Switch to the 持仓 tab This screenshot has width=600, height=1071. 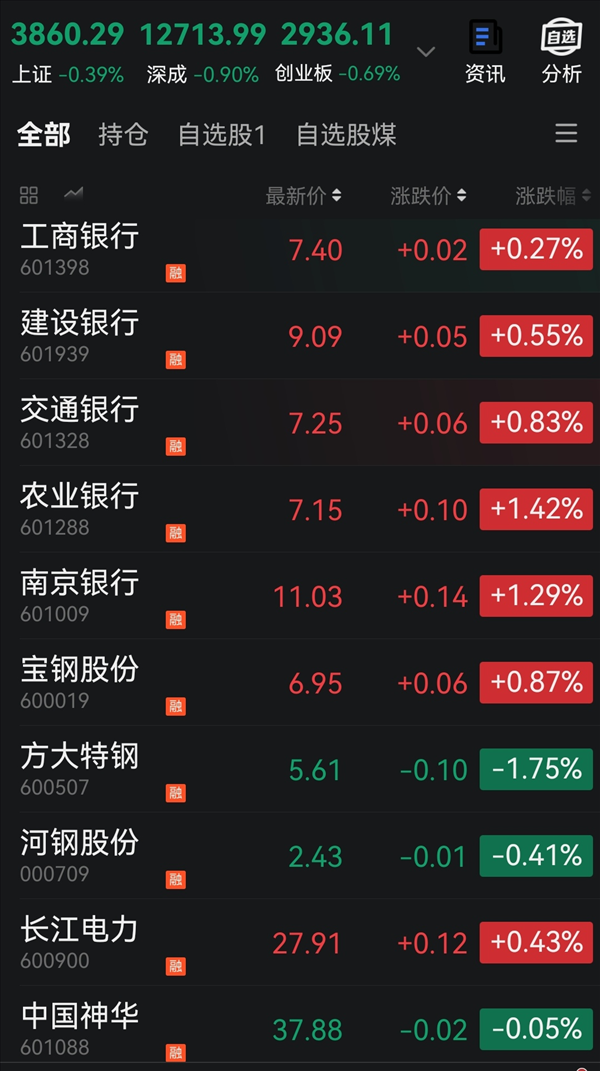pos(123,135)
